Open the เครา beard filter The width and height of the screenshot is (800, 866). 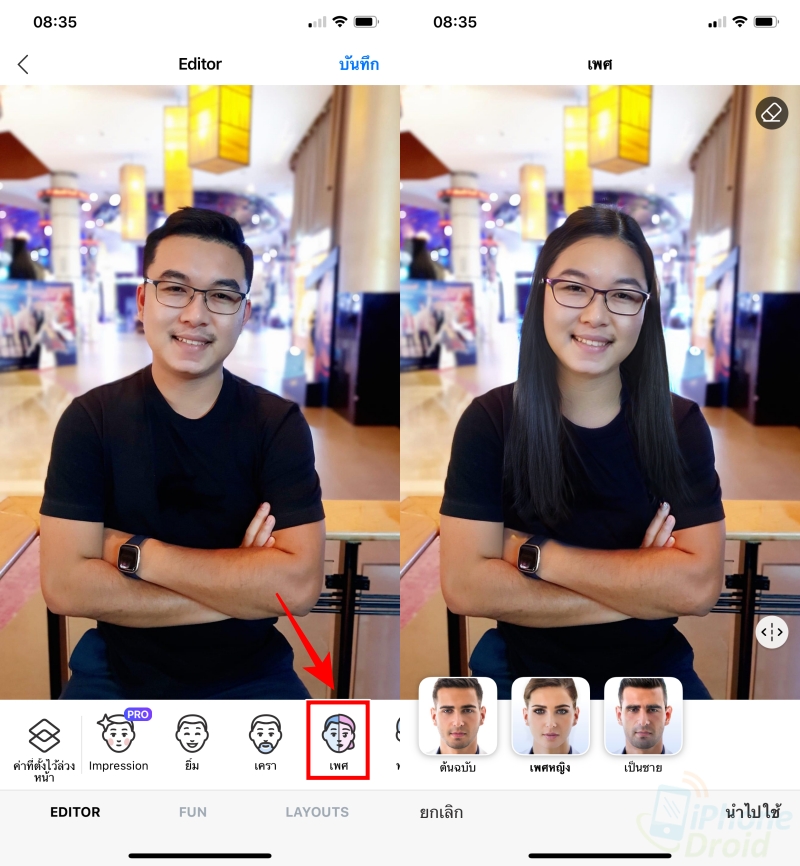(x=265, y=740)
